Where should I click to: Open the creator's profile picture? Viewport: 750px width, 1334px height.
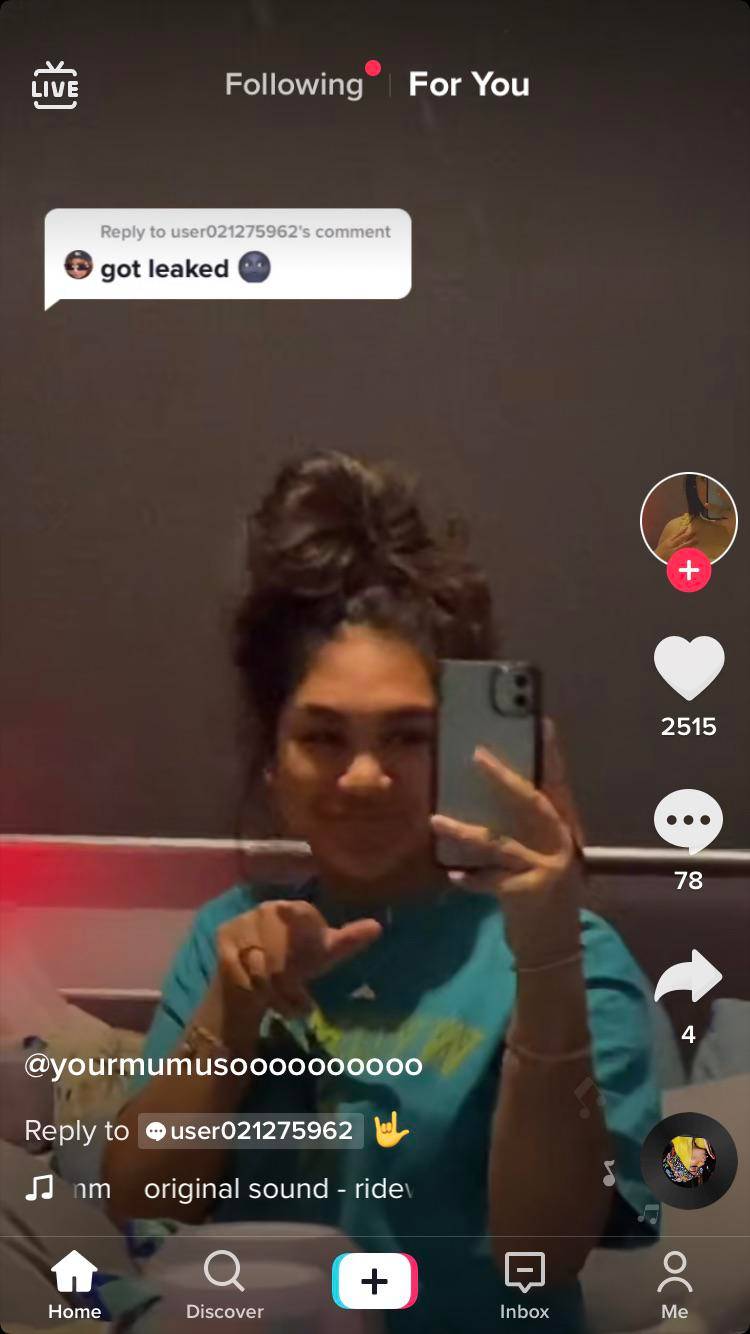pos(688,520)
